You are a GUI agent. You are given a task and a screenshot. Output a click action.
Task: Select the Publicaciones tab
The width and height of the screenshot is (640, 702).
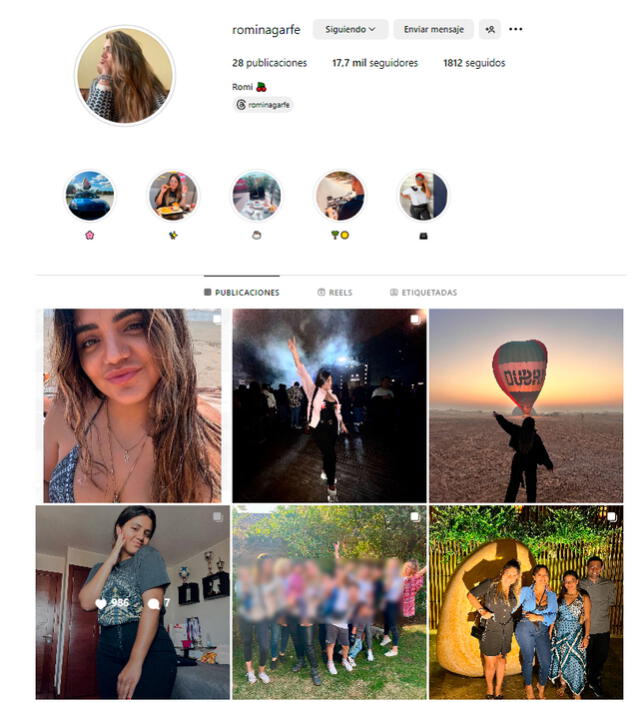point(242,293)
